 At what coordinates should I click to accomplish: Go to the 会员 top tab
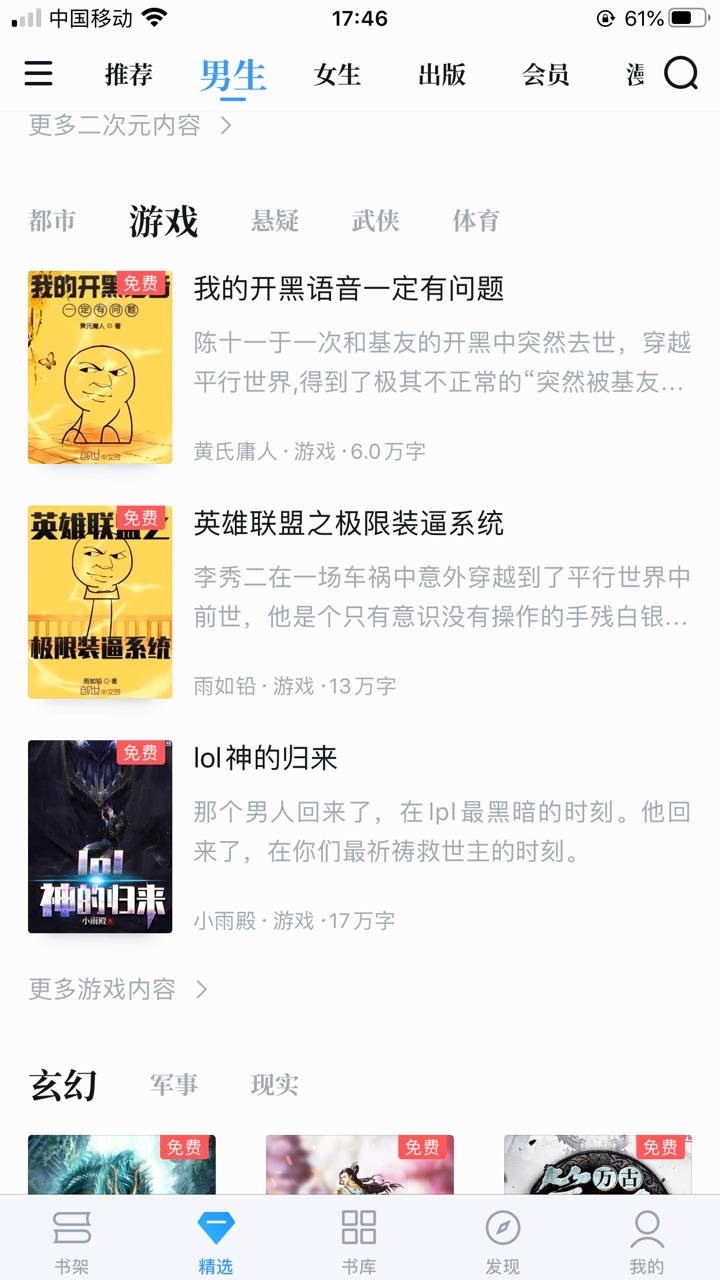coord(546,75)
